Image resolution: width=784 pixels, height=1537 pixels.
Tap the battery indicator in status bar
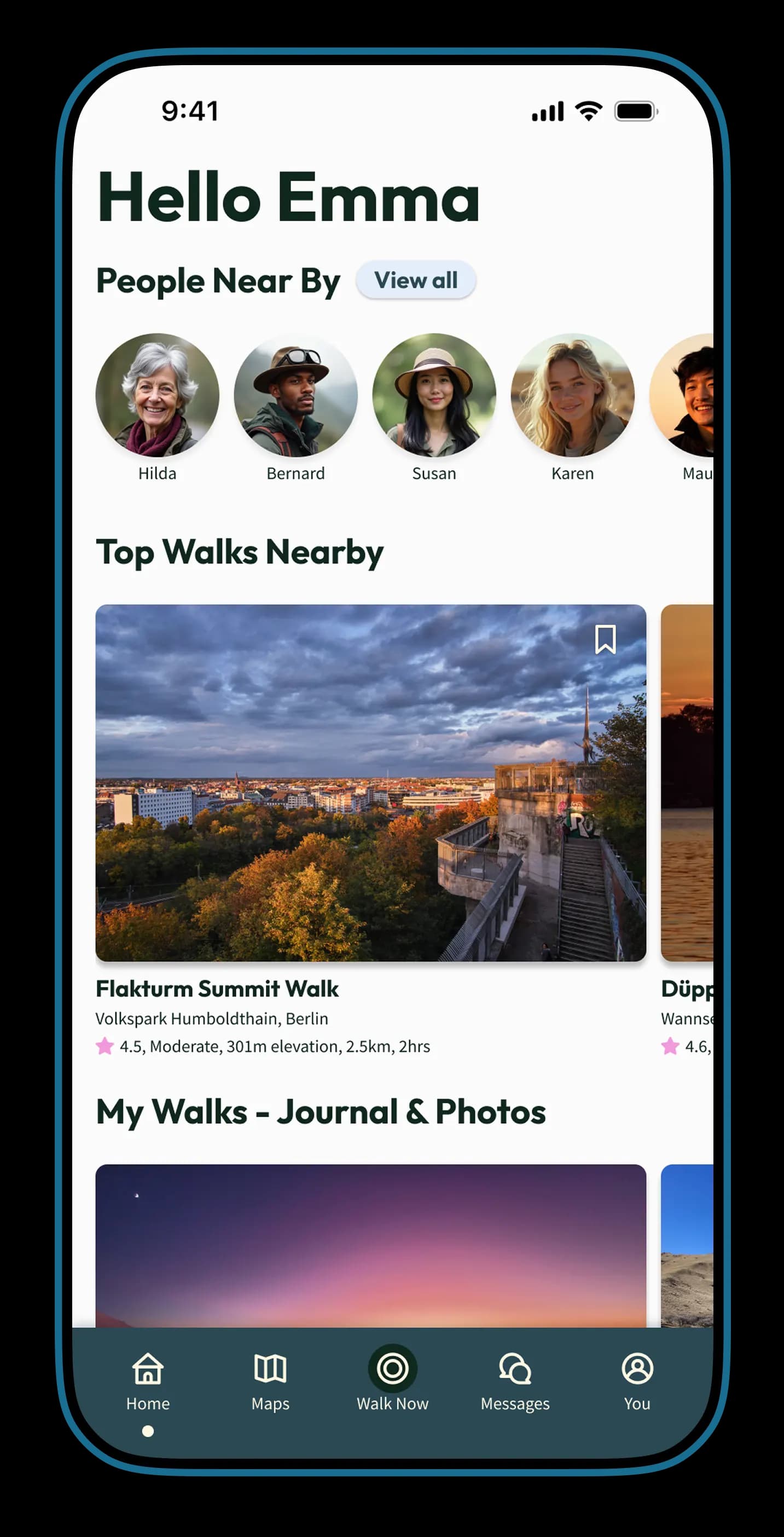pyautogui.click(x=635, y=111)
